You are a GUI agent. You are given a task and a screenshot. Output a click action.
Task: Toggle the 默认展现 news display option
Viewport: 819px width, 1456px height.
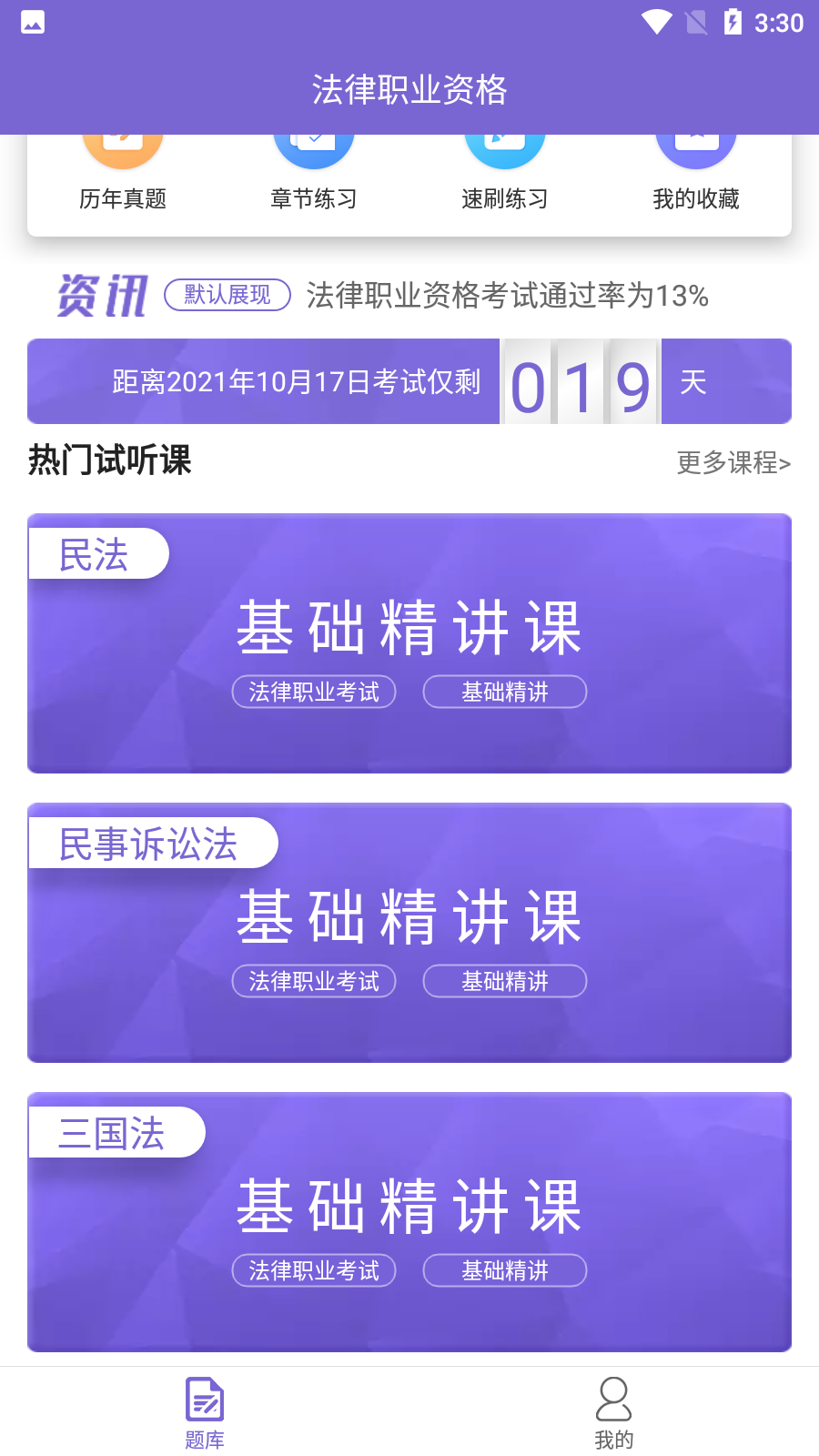click(x=226, y=296)
